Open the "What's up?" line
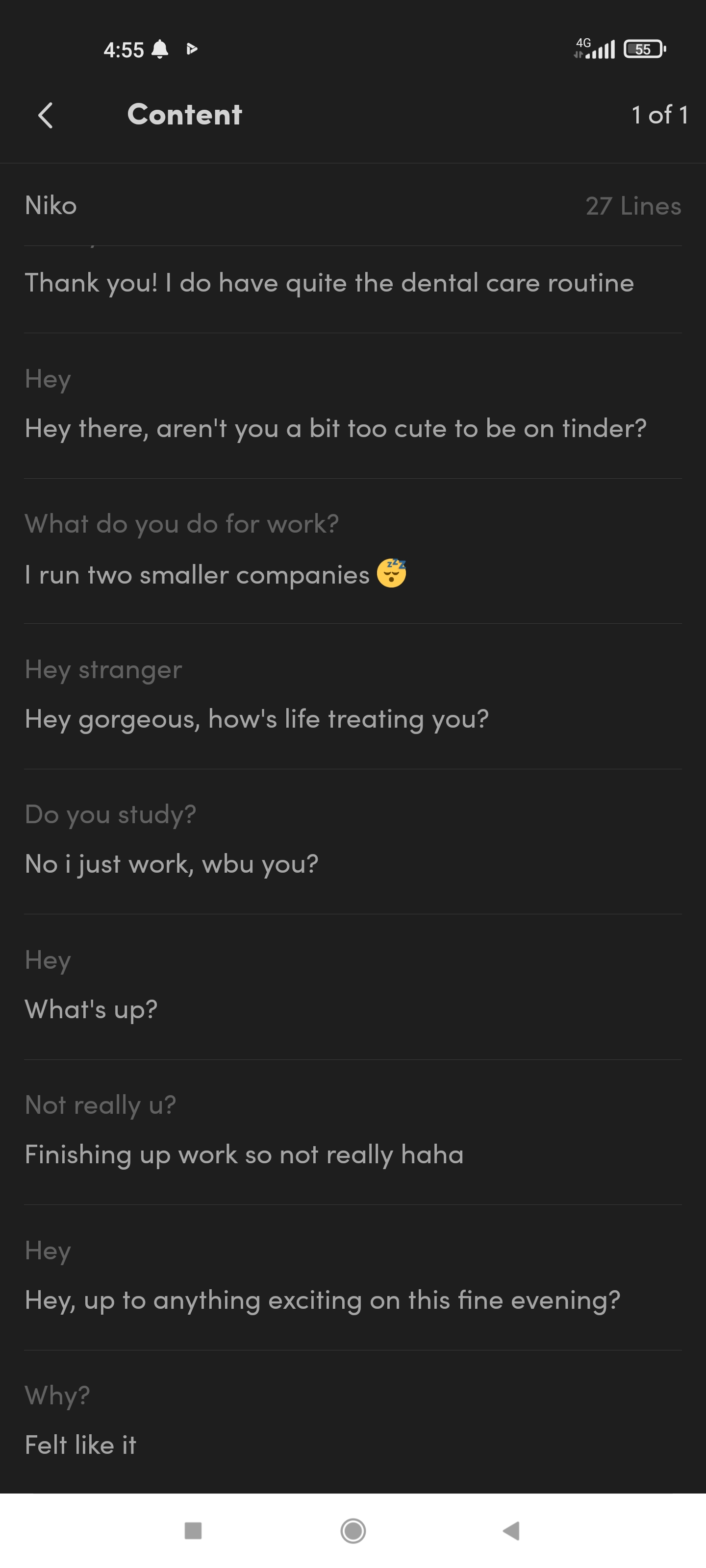 click(x=91, y=1009)
